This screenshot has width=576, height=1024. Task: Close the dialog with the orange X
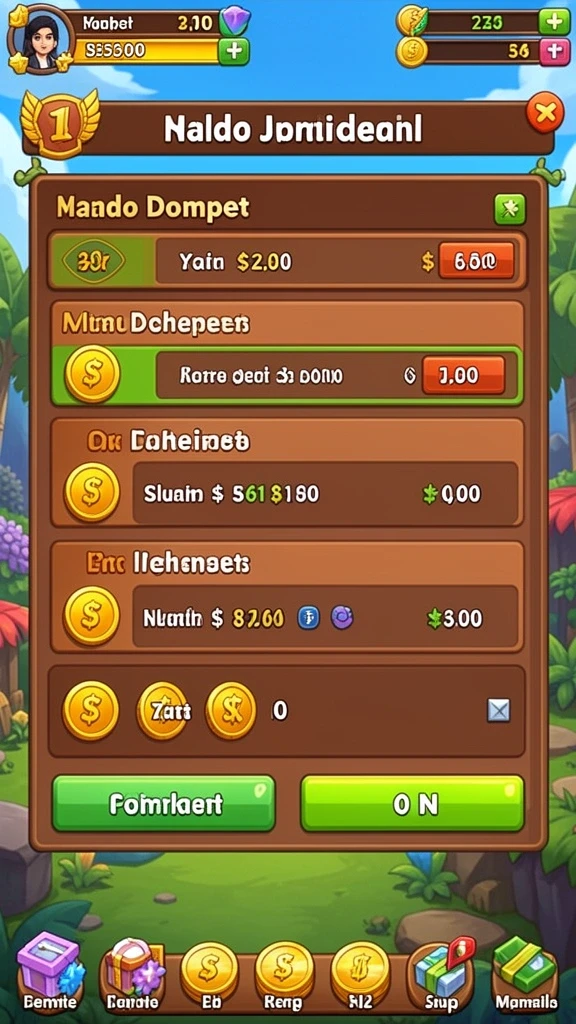click(545, 114)
